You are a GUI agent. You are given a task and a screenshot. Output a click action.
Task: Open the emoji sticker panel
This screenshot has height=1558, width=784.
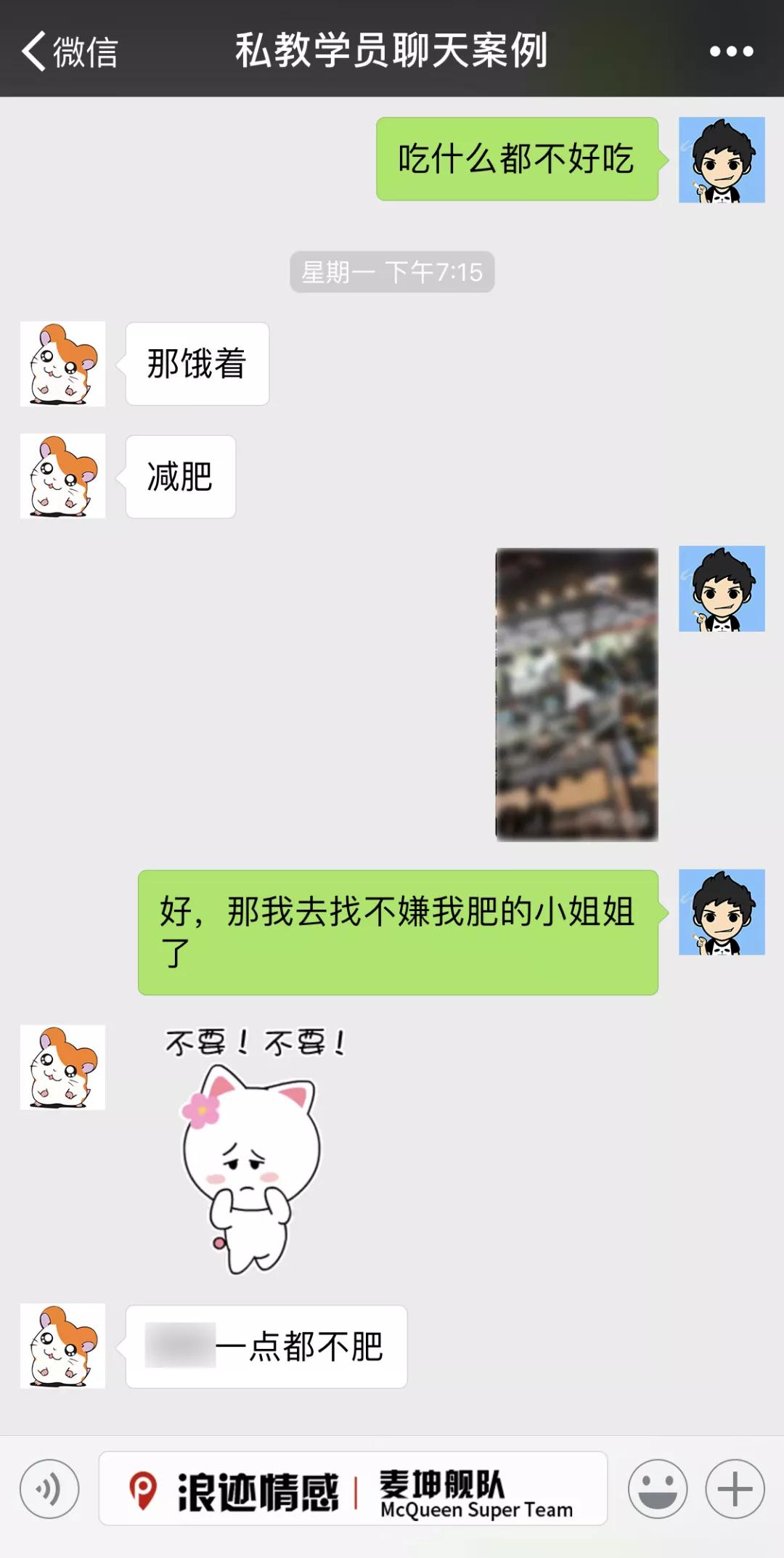[x=657, y=1489]
